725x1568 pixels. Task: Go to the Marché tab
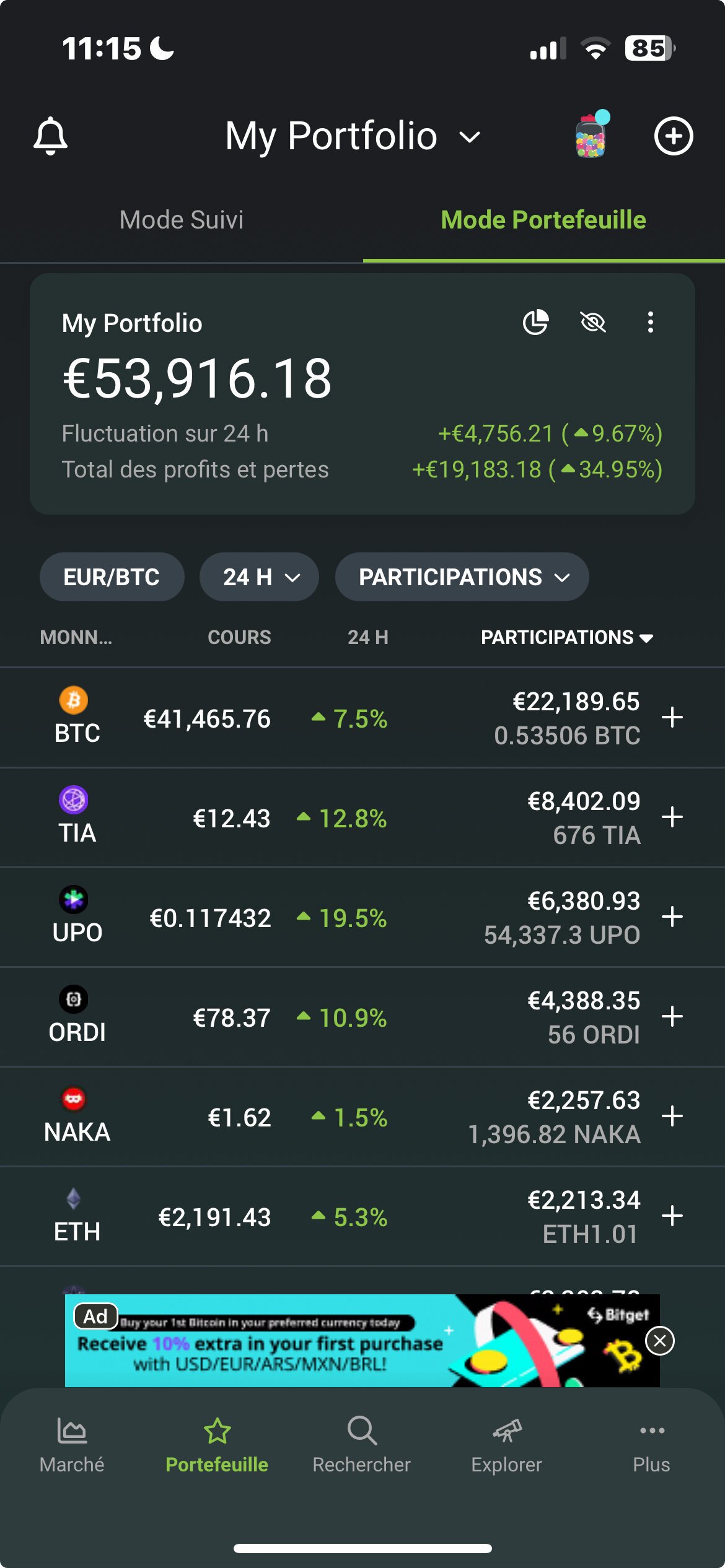[x=72, y=1446]
